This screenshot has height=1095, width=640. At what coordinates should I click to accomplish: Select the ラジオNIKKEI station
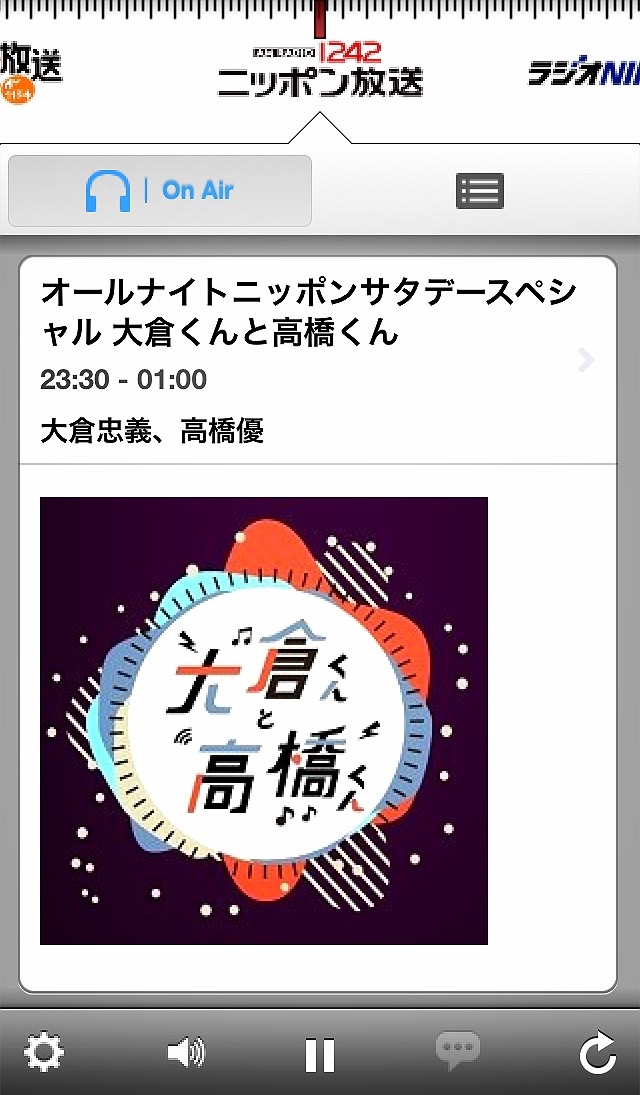point(585,73)
